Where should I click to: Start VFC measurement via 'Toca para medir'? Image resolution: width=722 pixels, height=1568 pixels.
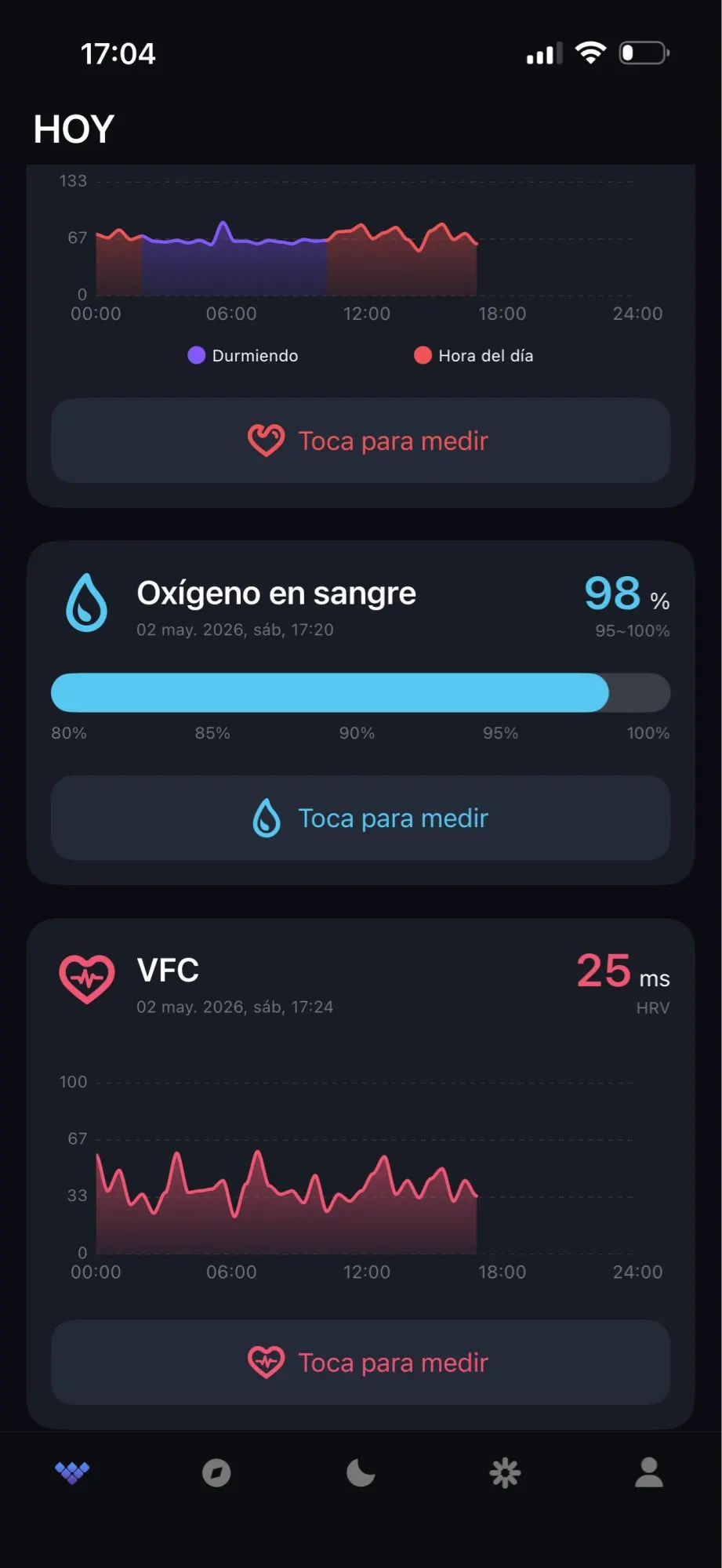pos(361,1363)
